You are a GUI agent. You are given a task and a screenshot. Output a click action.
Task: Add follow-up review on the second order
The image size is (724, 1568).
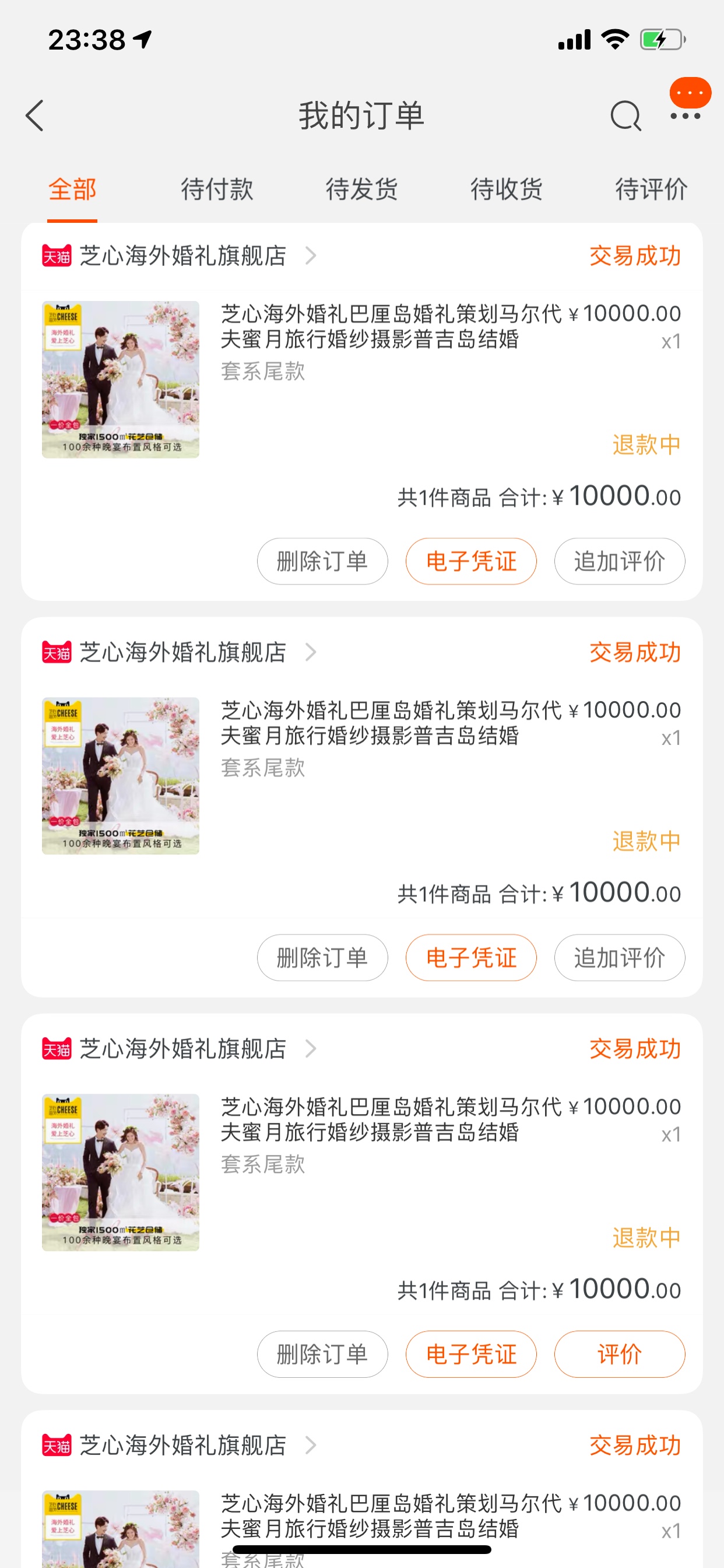click(x=619, y=957)
